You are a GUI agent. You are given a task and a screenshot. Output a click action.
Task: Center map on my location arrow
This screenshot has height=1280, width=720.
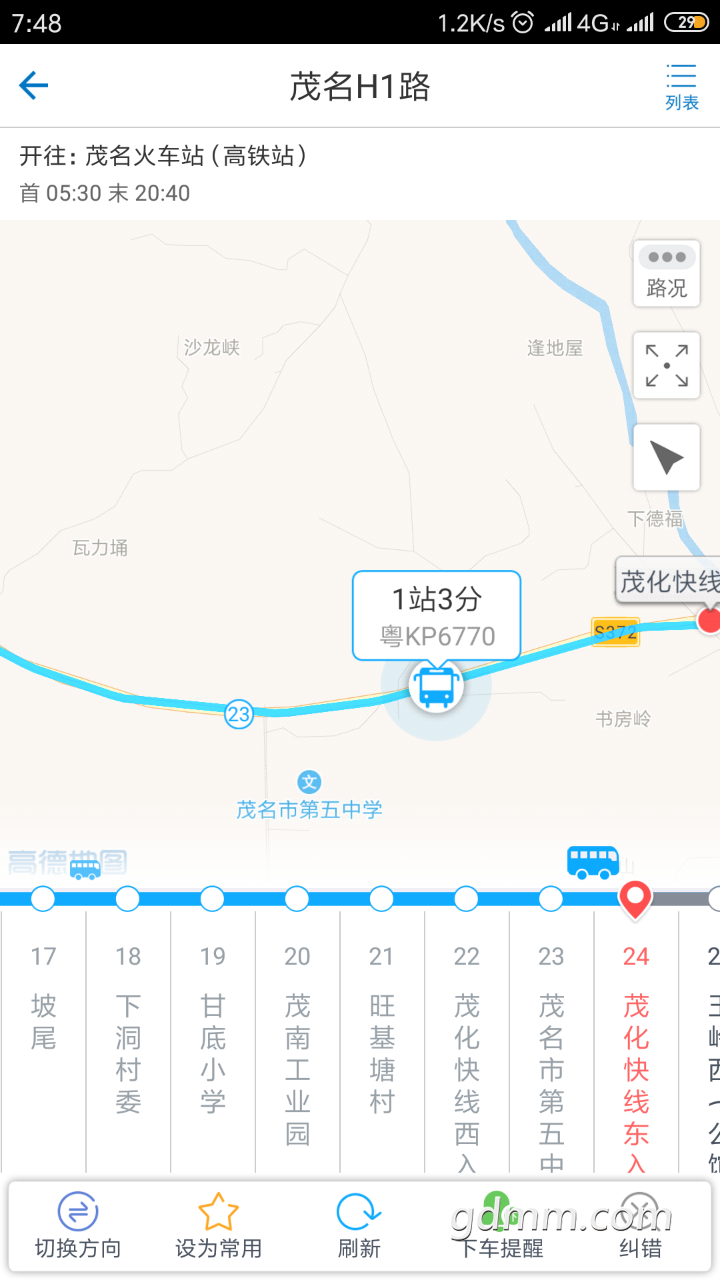click(667, 458)
